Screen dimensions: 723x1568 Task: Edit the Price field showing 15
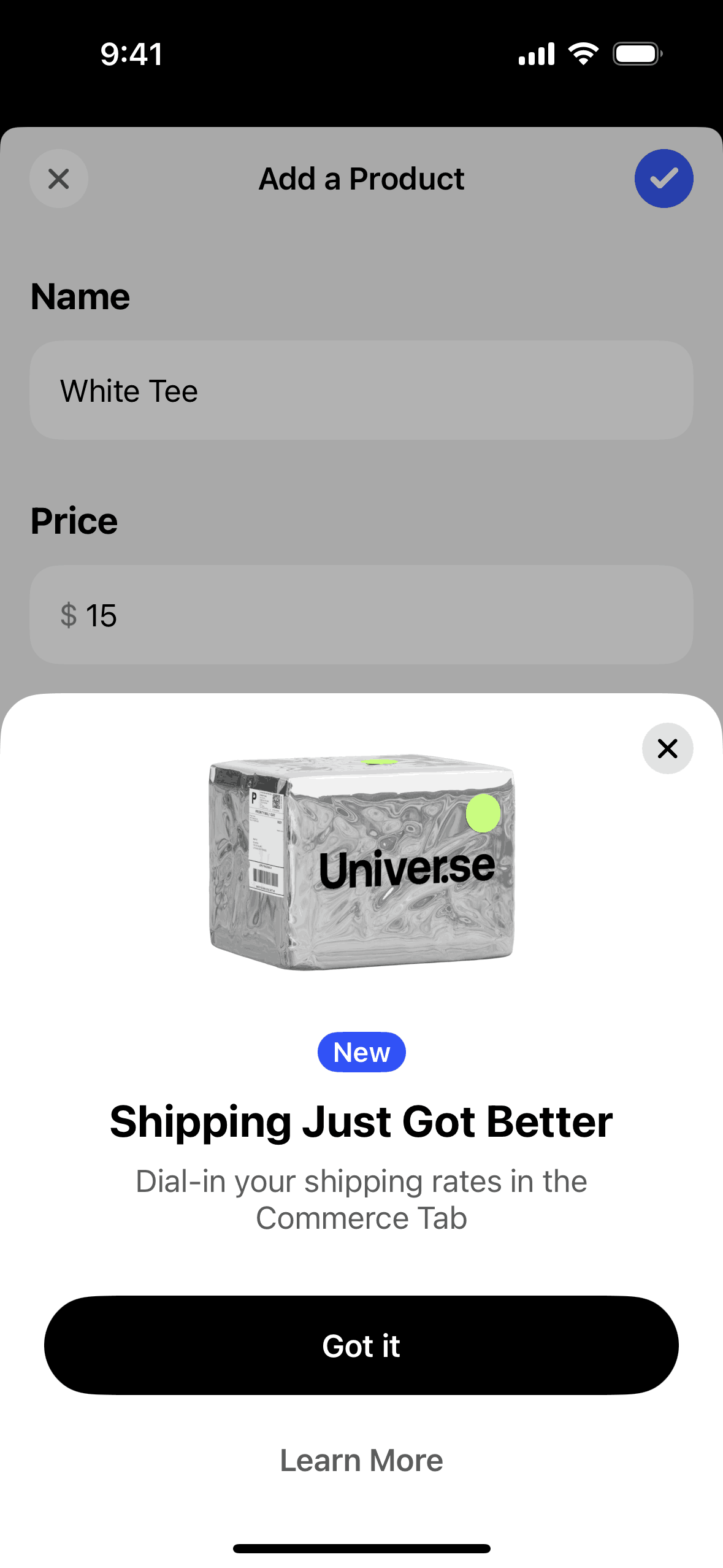click(361, 615)
